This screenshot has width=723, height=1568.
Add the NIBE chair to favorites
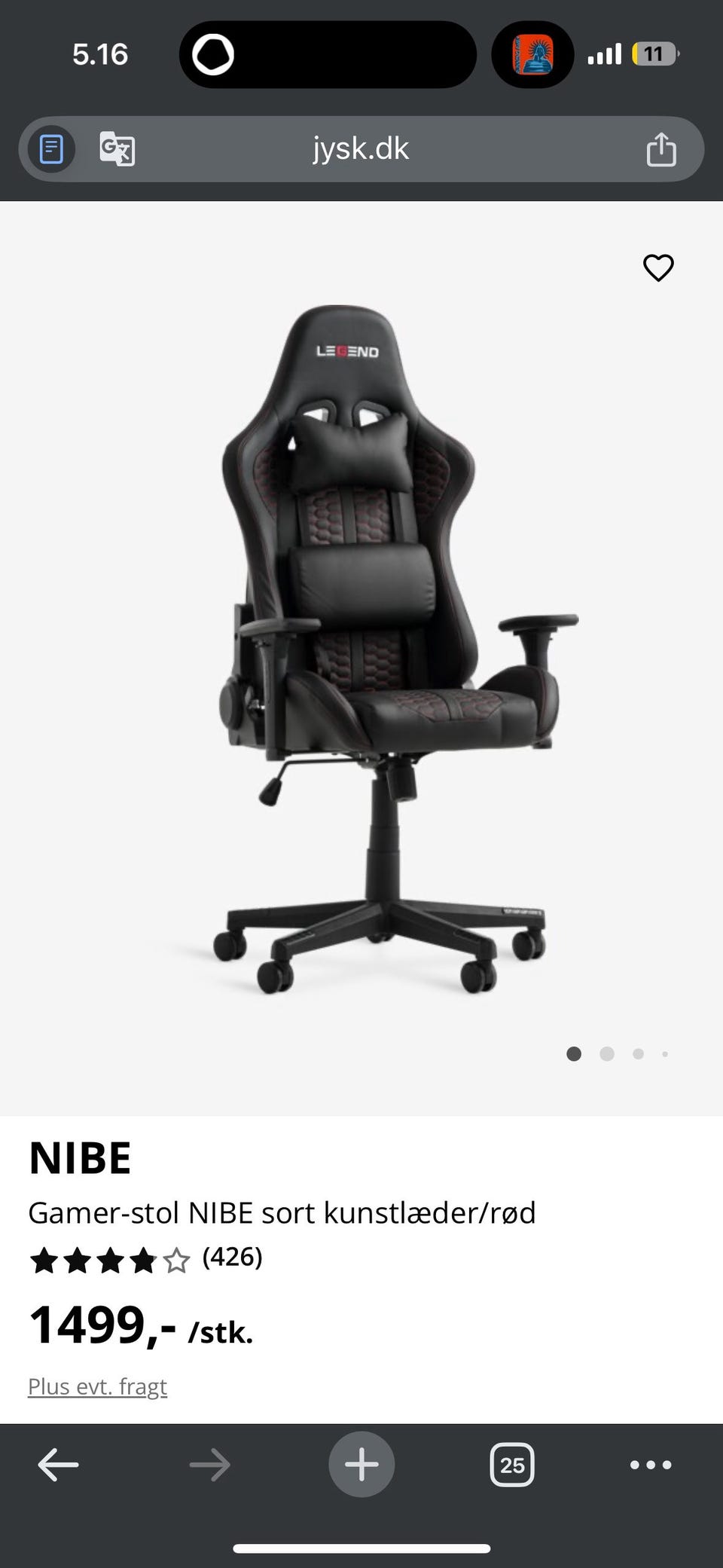click(x=658, y=267)
